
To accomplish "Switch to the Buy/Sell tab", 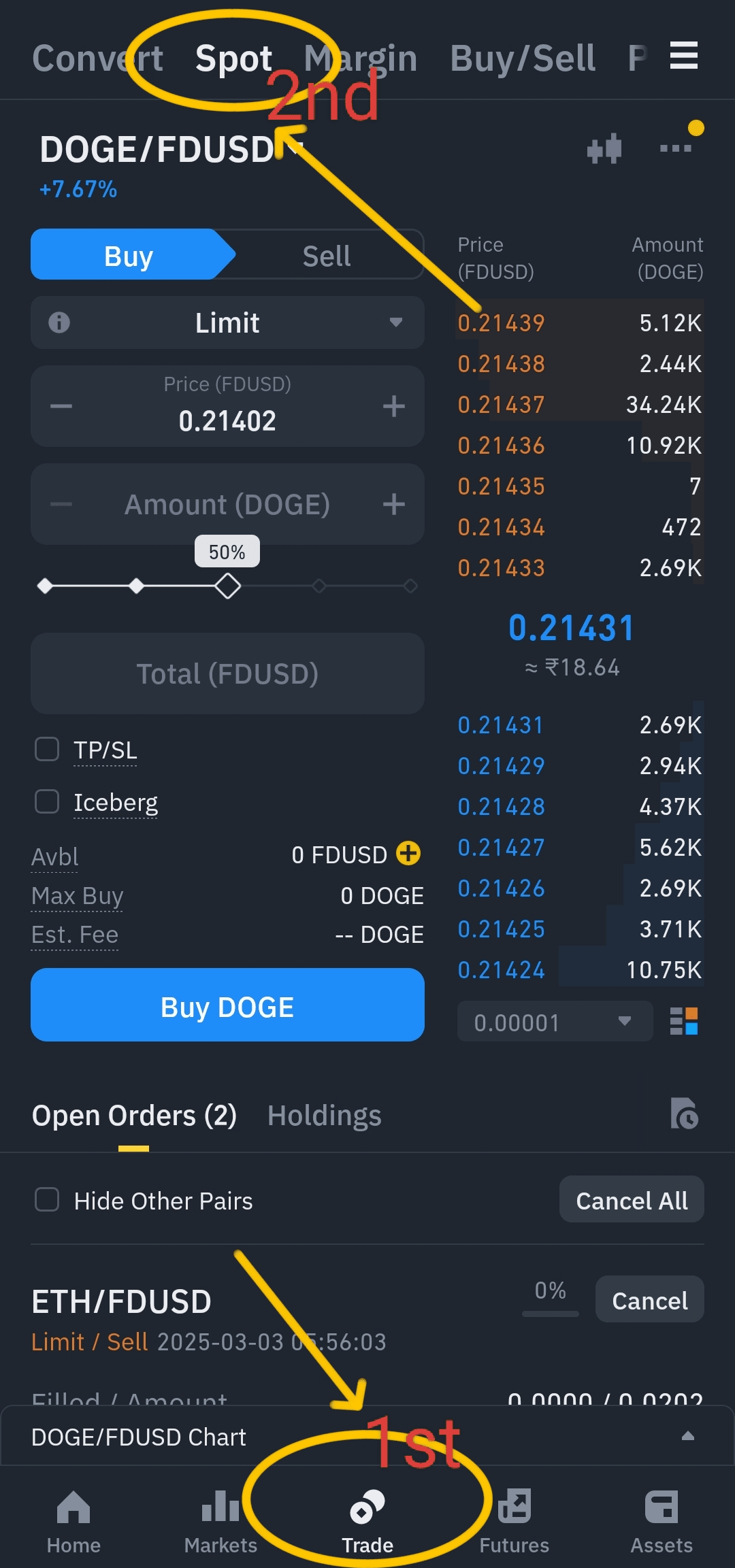I will [522, 59].
